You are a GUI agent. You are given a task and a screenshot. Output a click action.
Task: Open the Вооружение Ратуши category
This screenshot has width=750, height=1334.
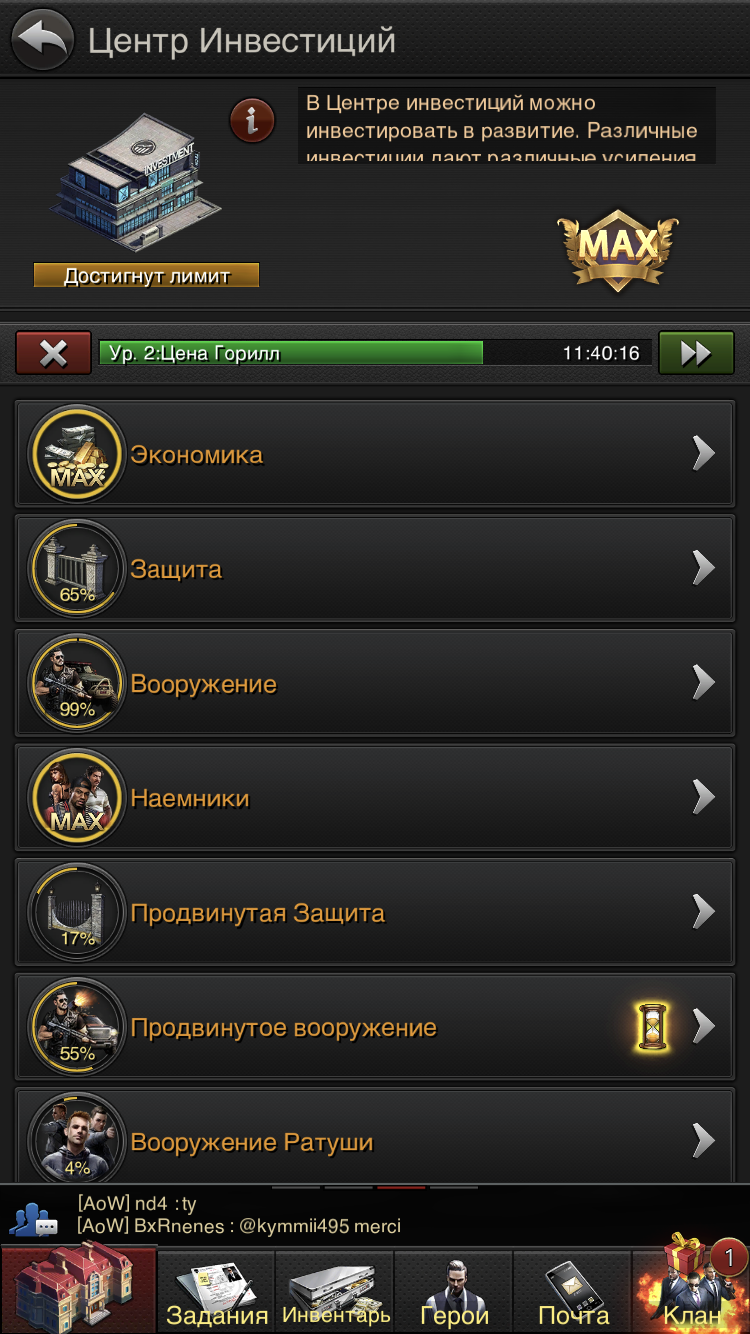[375, 1137]
